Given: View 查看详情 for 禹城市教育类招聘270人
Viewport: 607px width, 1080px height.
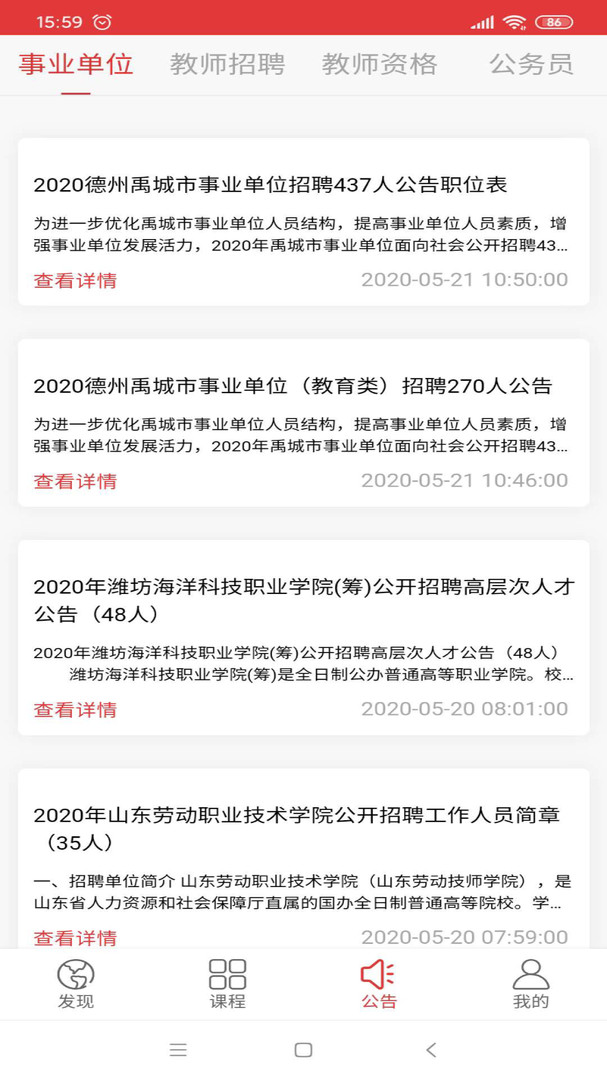Looking at the screenshot, I should [75, 481].
